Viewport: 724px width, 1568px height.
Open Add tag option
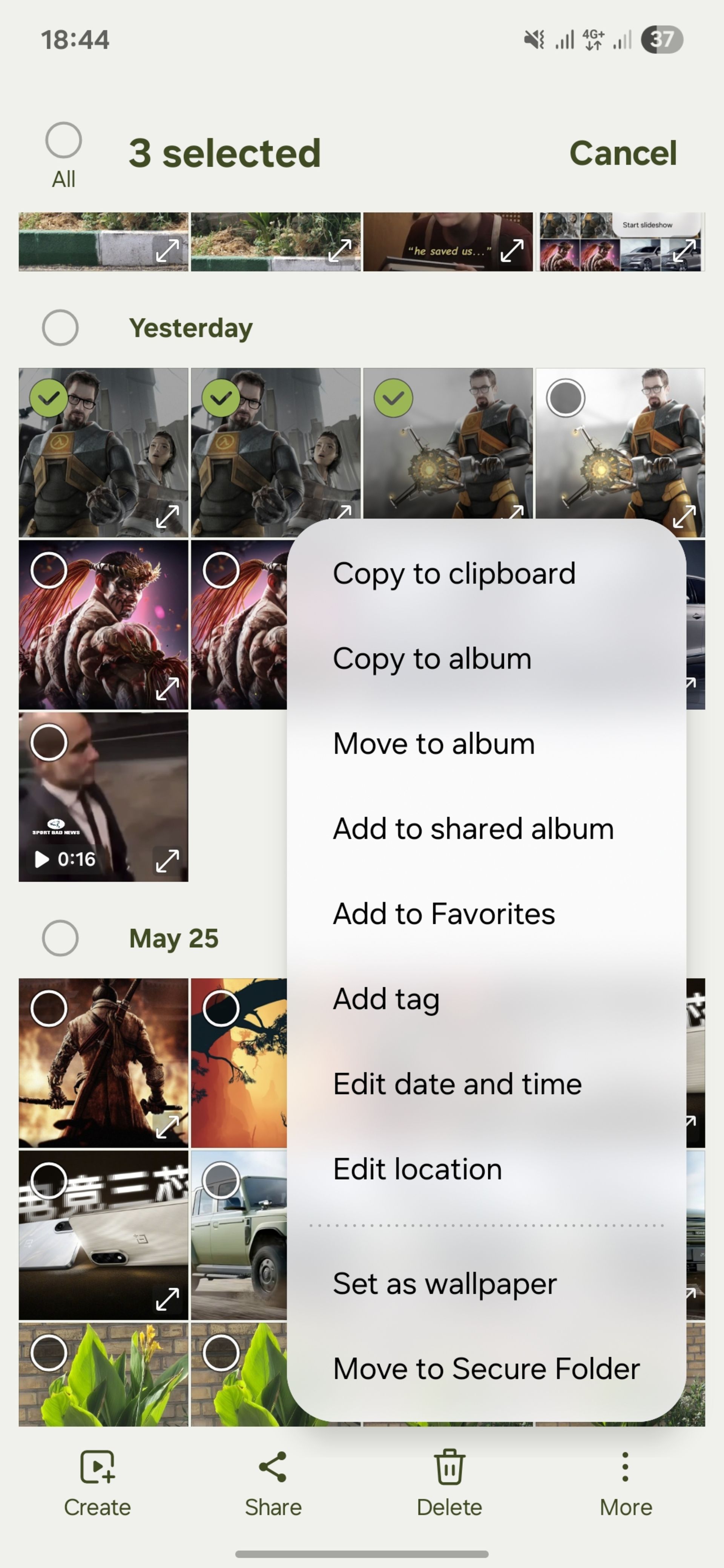(x=386, y=1000)
